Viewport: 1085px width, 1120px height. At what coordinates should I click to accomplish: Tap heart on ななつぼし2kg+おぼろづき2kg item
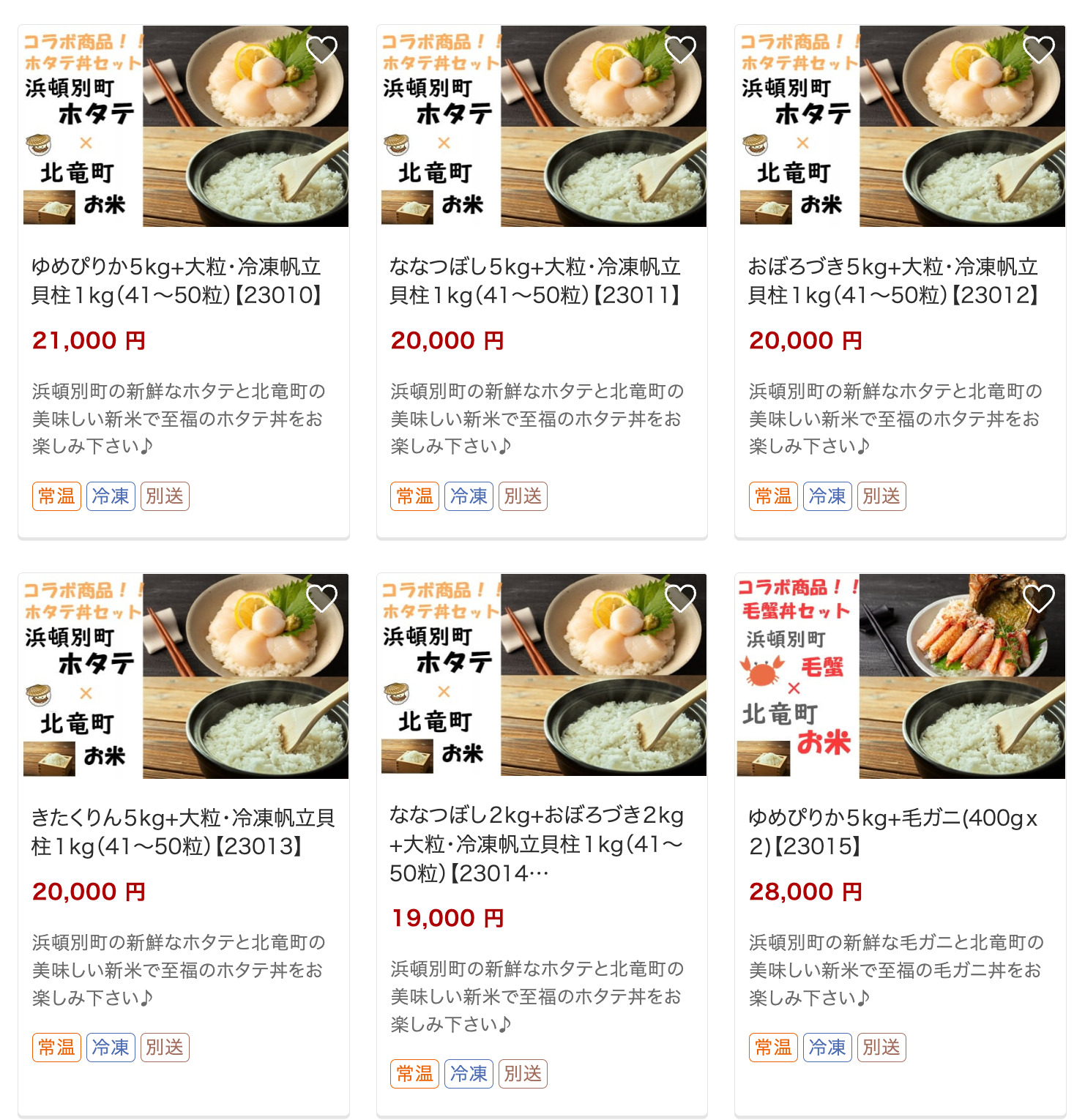[x=680, y=599]
